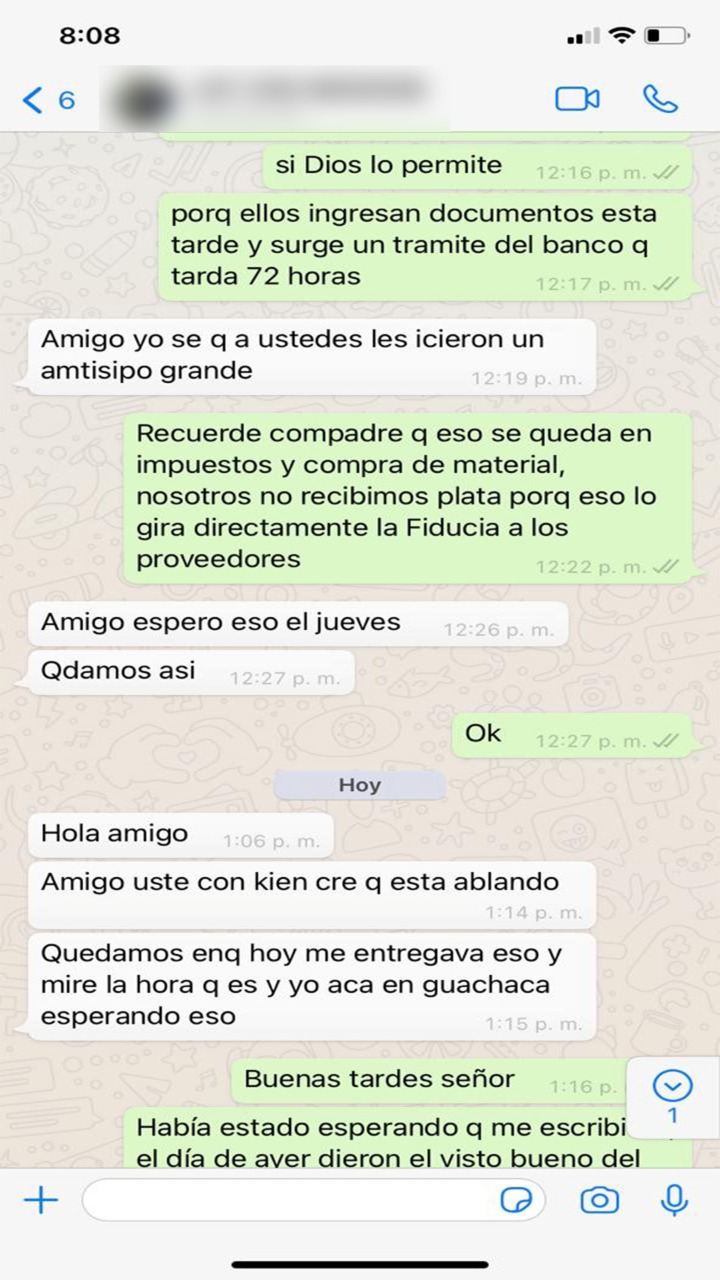Start a voice call using the phone icon
Screen dimensions: 720x1280
[x=660, y=99]
